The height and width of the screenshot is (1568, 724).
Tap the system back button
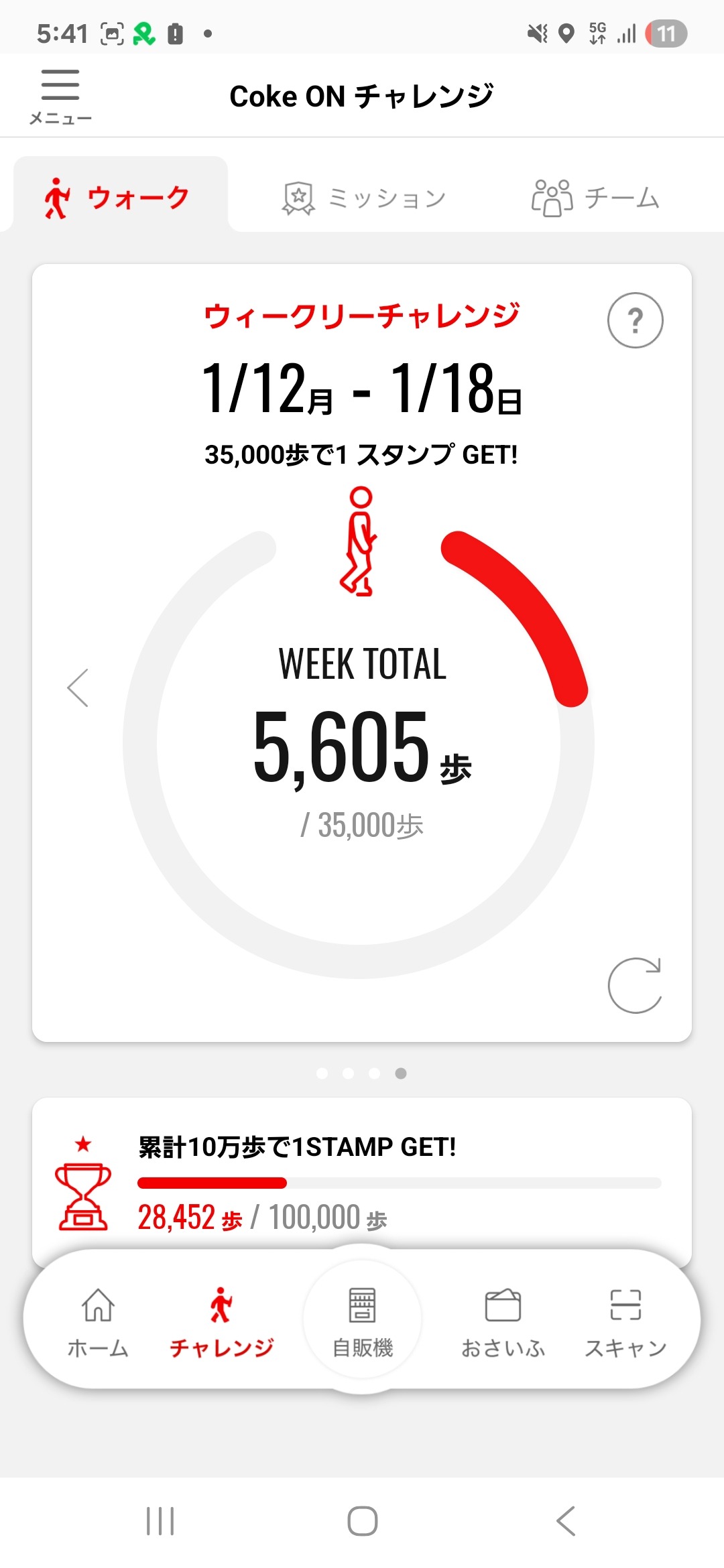pyautogui.click(x=565, y=1520)
